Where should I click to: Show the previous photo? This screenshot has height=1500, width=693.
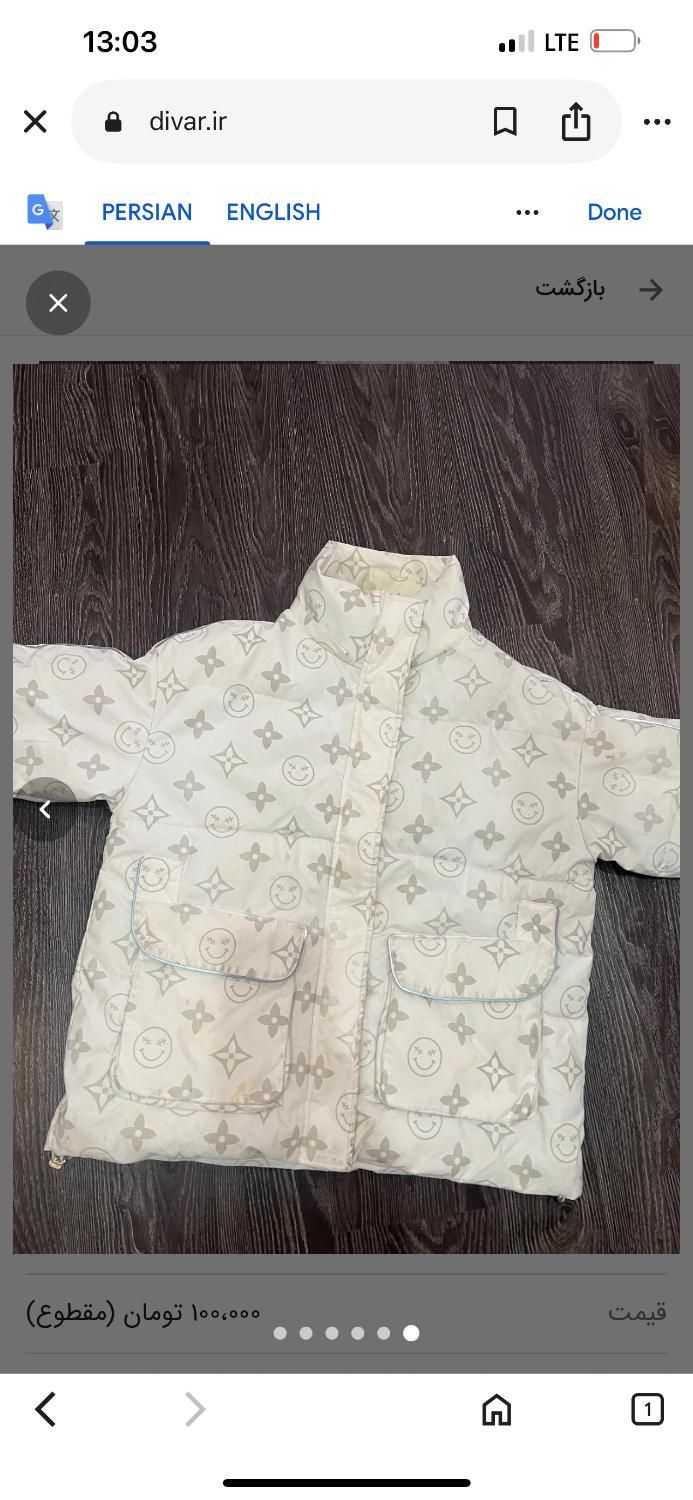click(45, 809)
